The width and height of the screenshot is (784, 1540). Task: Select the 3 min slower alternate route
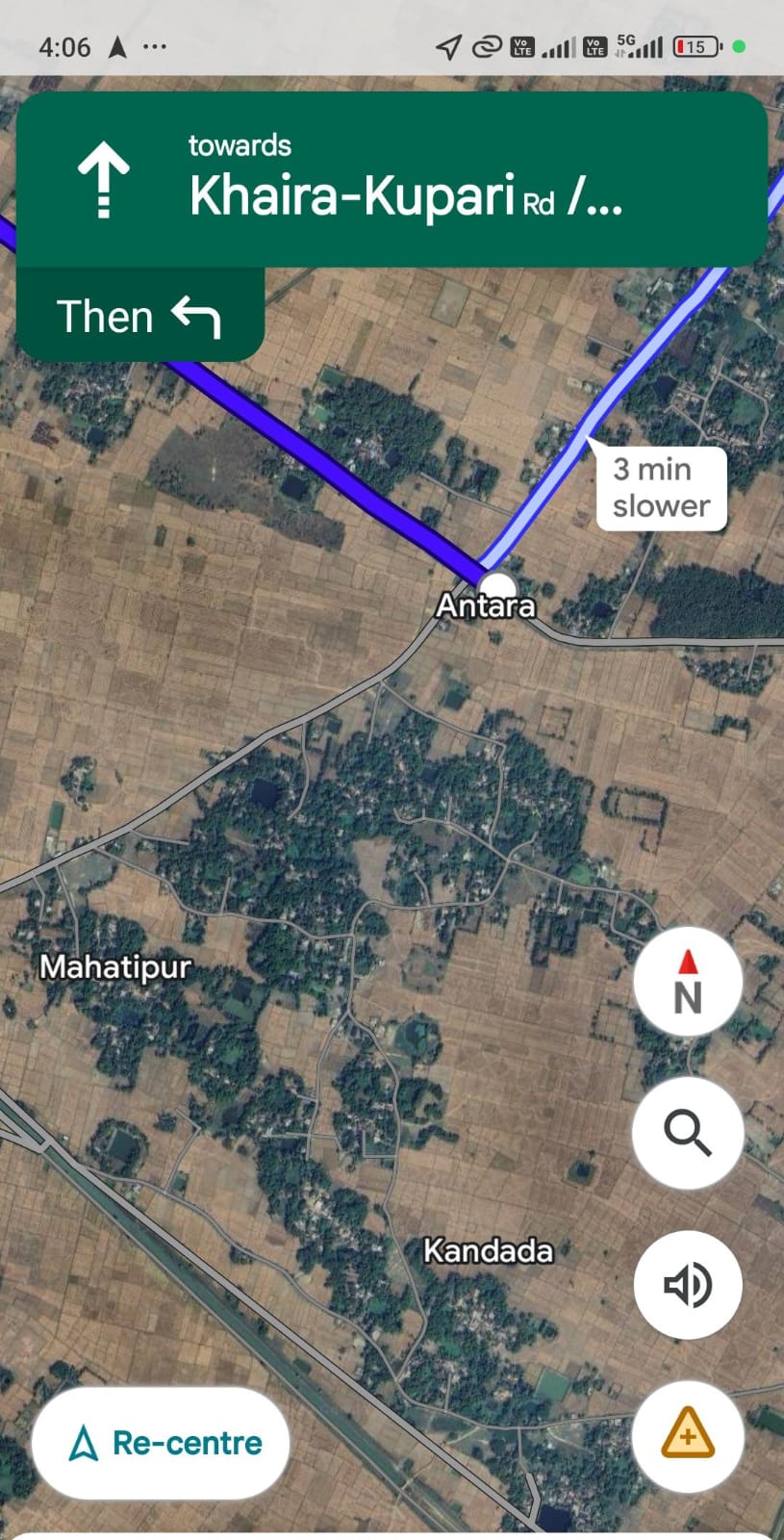(661, 488)
